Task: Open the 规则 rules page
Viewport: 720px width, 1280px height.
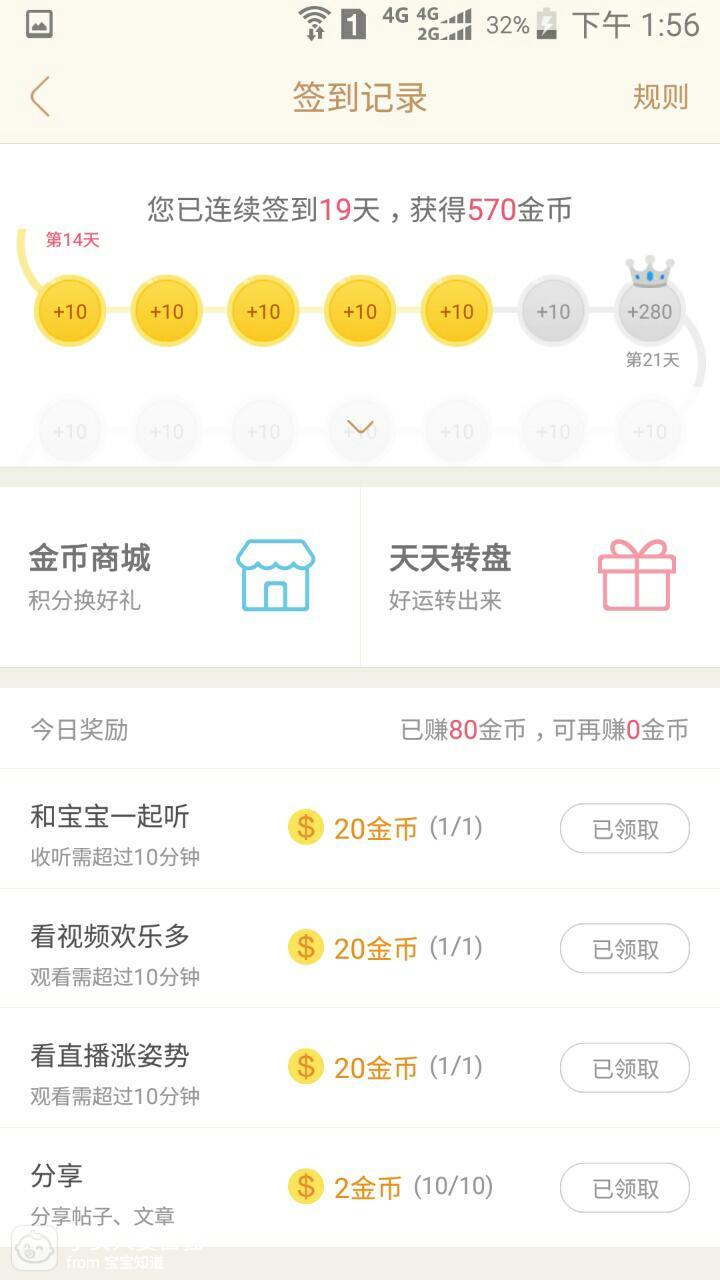Action: click(660, 97)
